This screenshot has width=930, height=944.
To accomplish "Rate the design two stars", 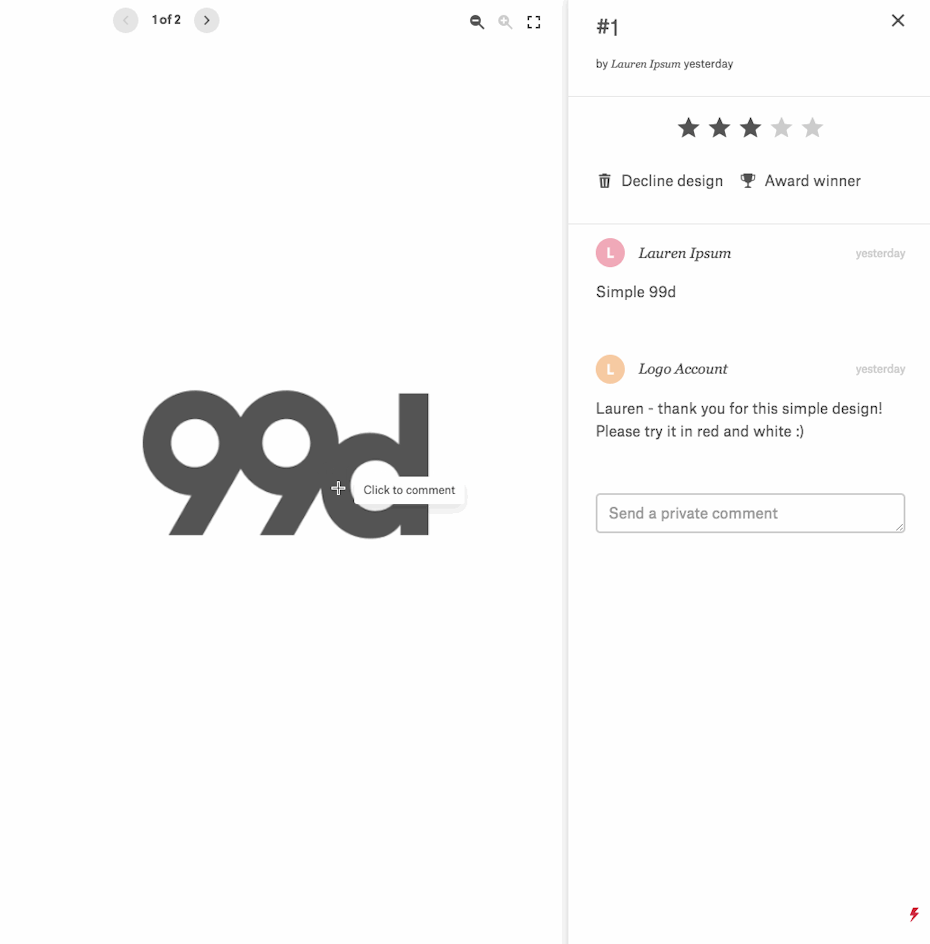I will pos(719,128).
